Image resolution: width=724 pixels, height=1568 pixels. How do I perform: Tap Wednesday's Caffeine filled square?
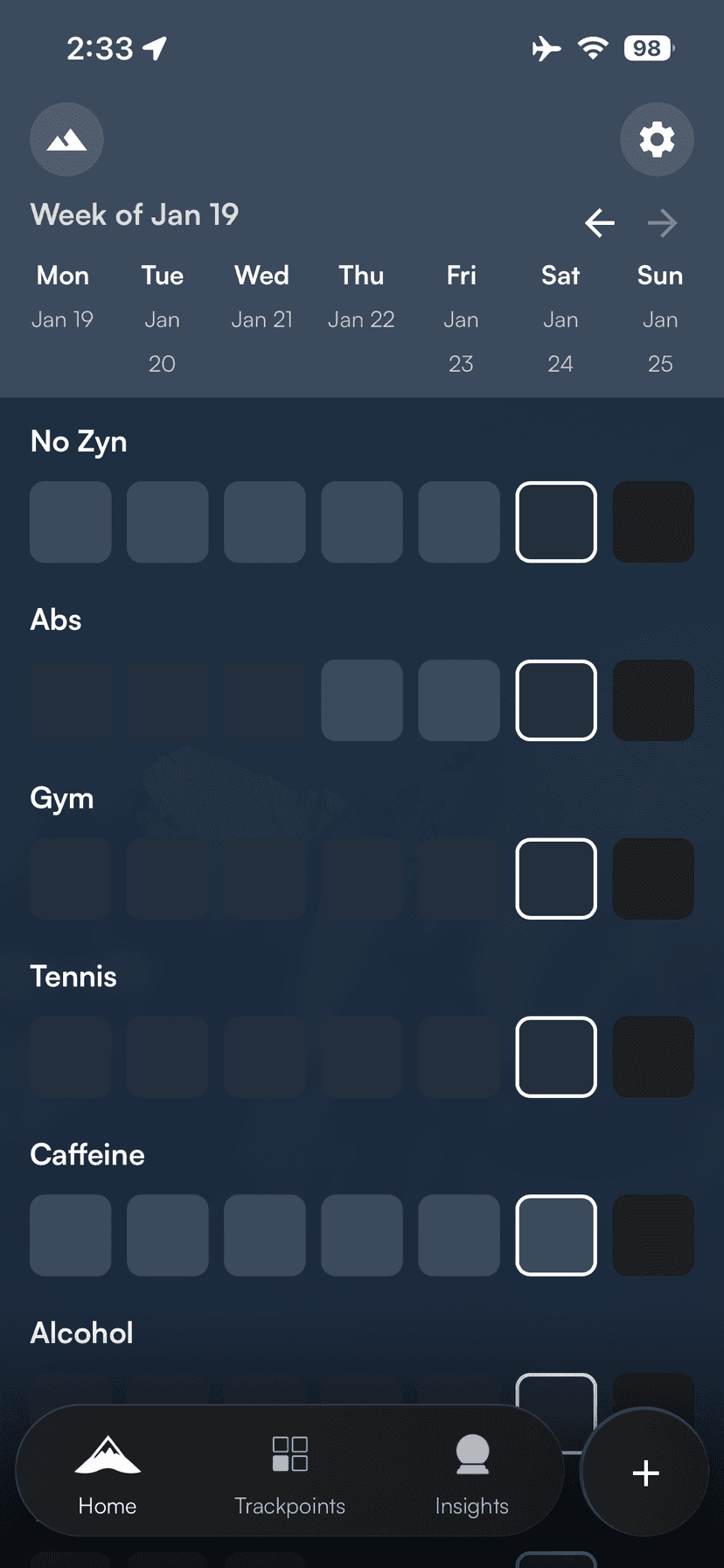point(264,1235)
